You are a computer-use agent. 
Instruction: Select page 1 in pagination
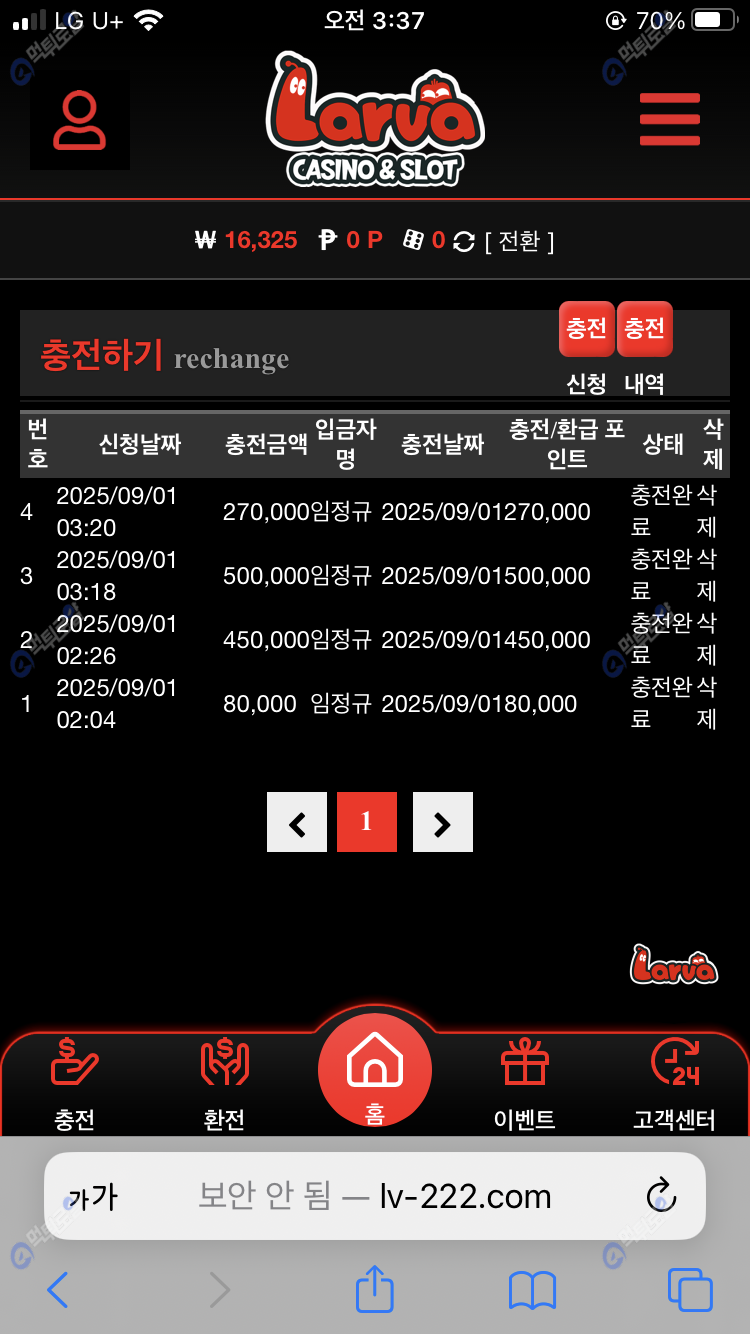coord(366,822)
